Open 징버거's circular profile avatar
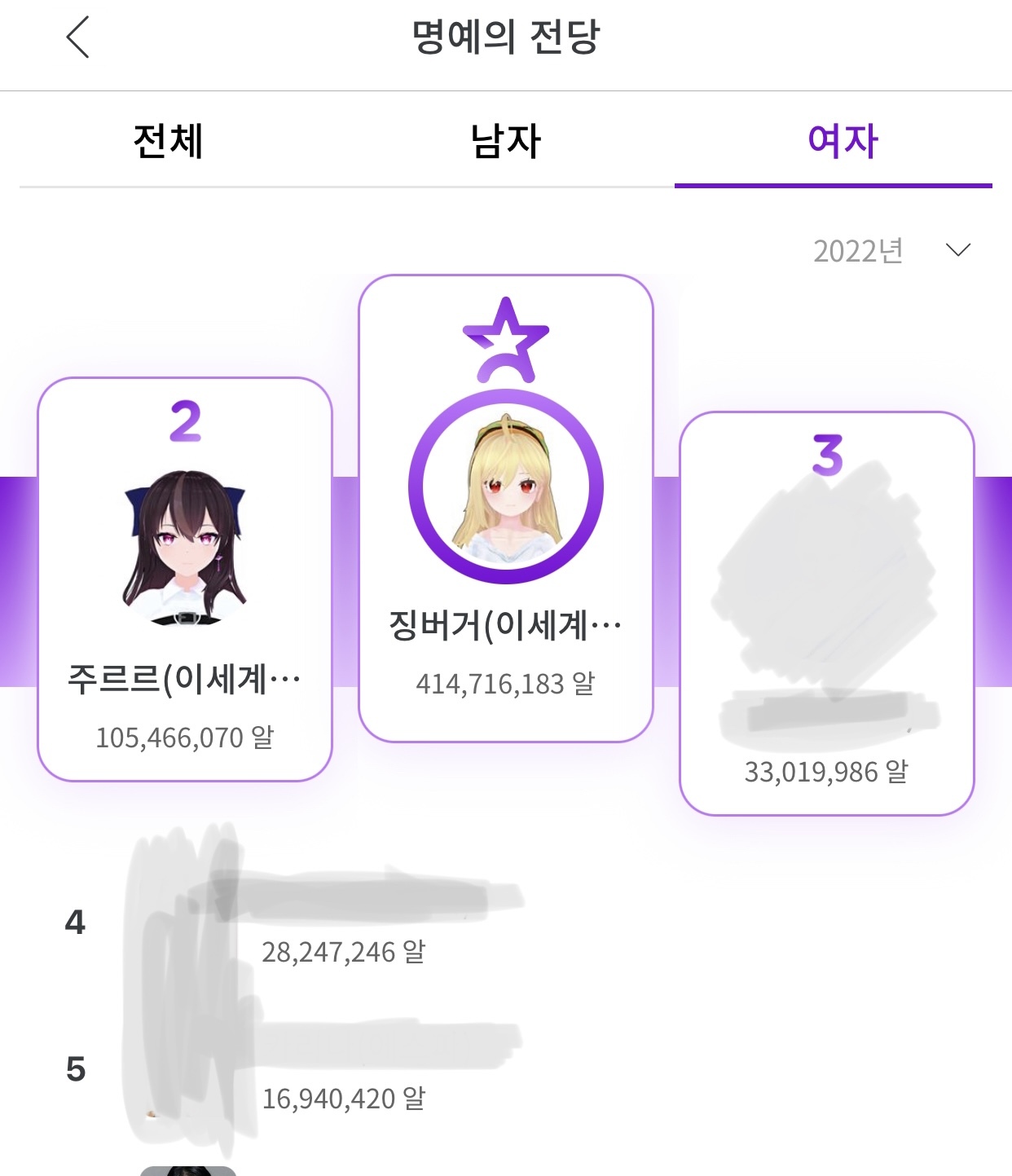This screenshot has width=1012, height=1176. tap(505, 489)
